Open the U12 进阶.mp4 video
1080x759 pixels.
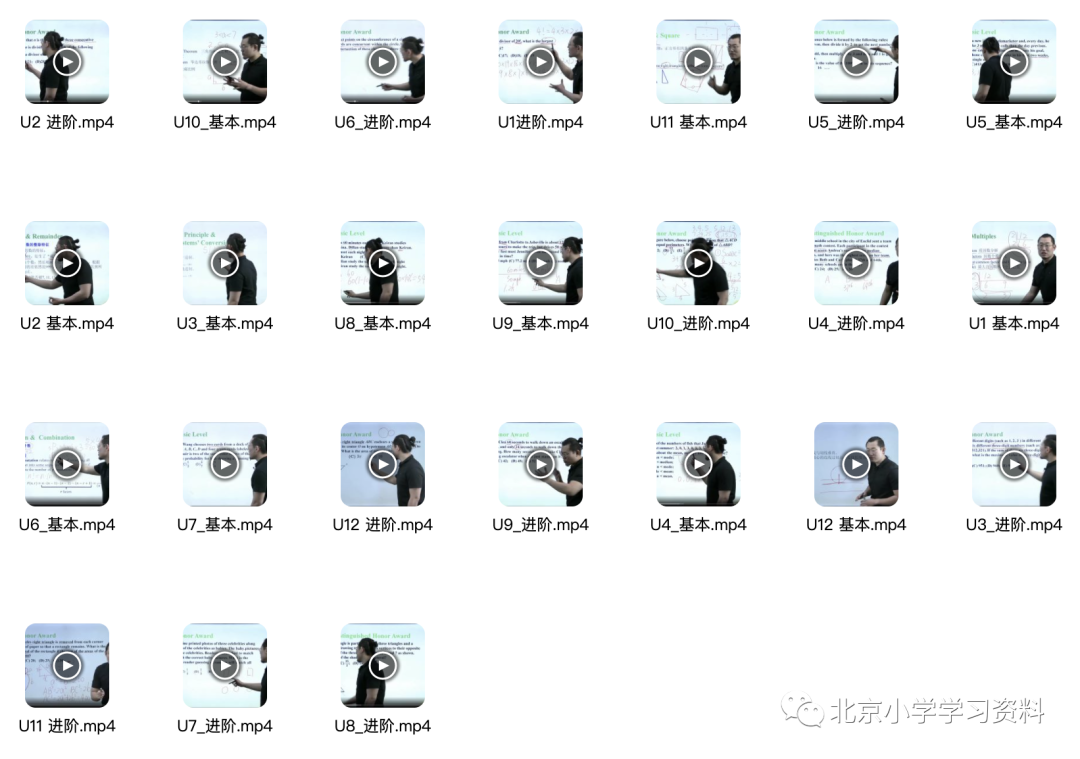click(x=383, y=464)
